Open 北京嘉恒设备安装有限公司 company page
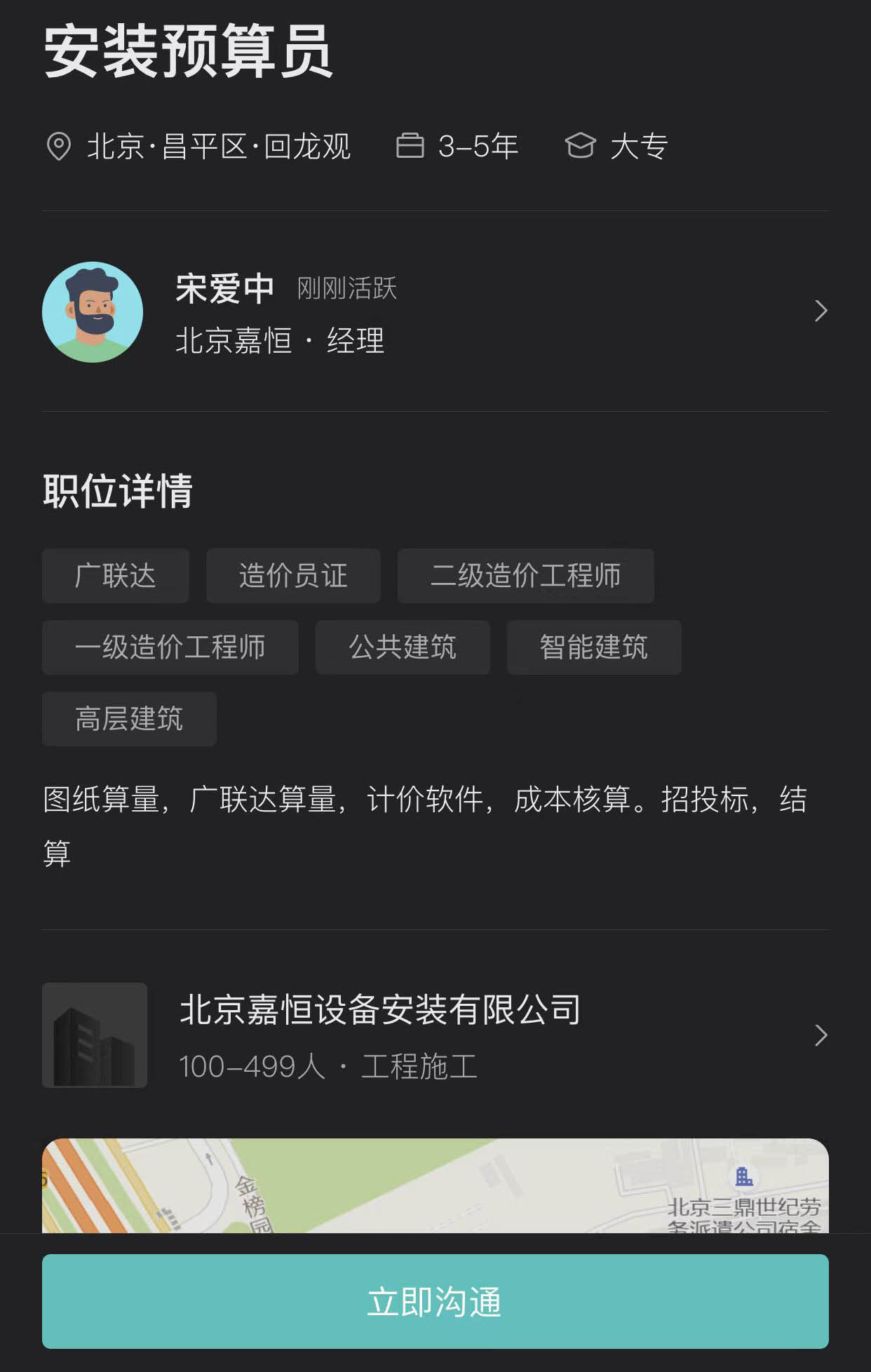 435,1035
